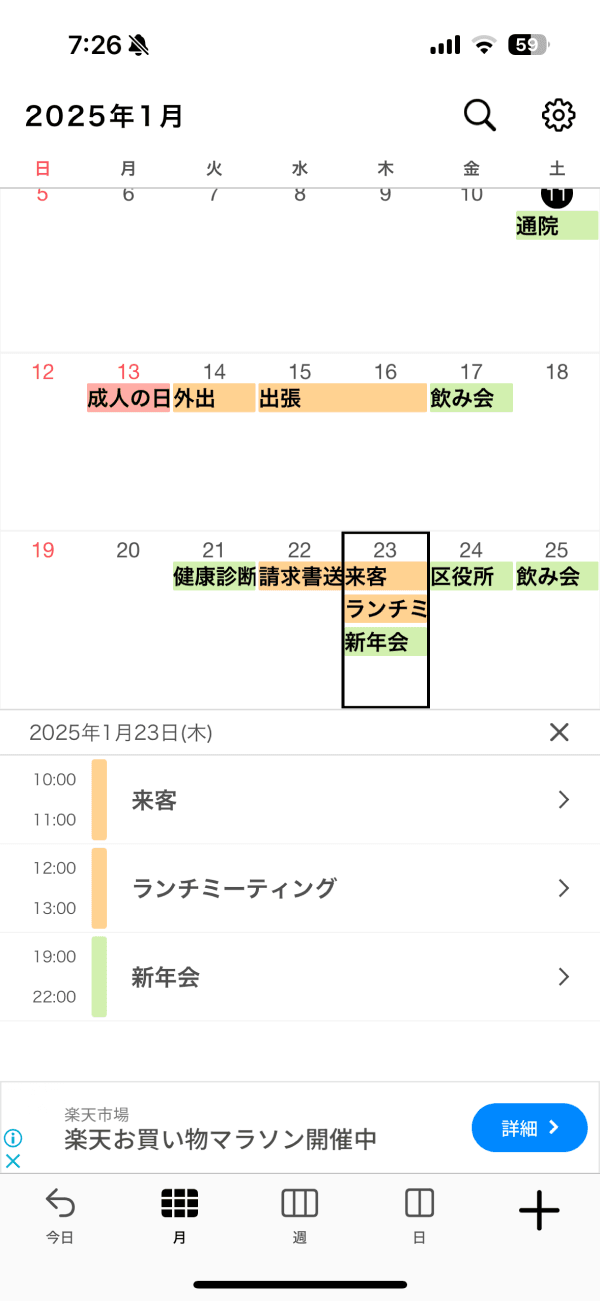Add a new event with plus button
This screenshot has width=600, height=1301.
coord(539,1211)
